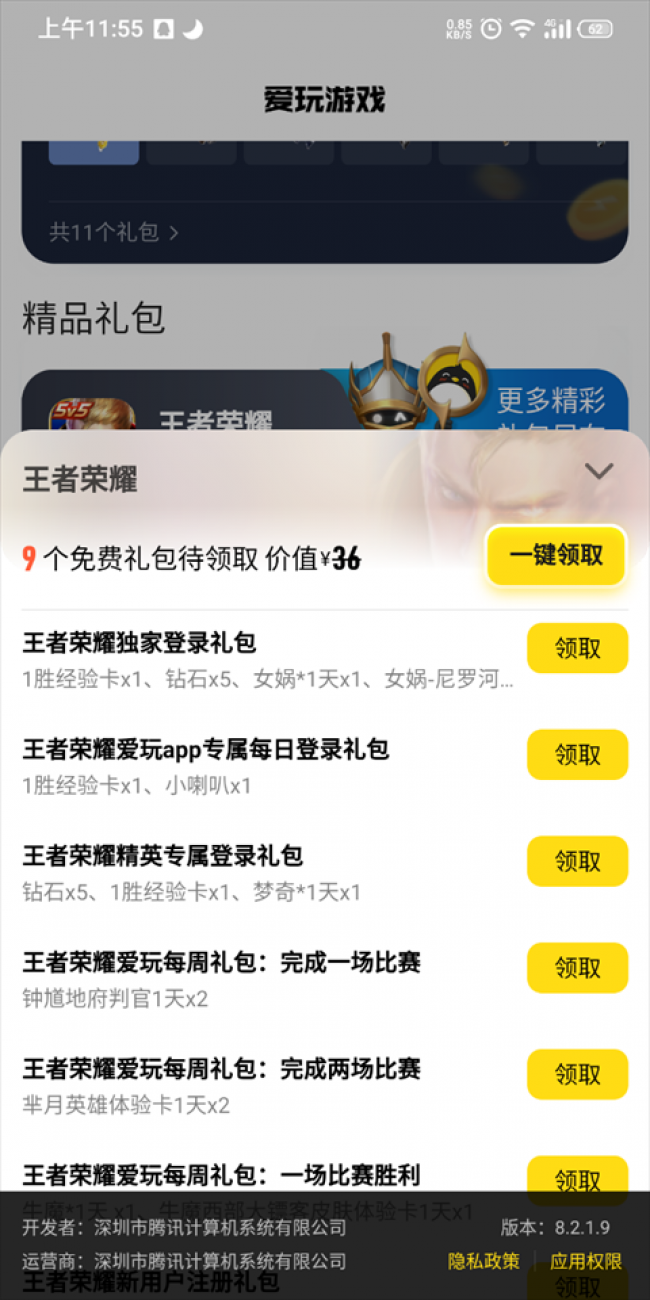Claim 爱玩app专属每日登录礼包
The image size is (650, 1300).
(577, 755)
